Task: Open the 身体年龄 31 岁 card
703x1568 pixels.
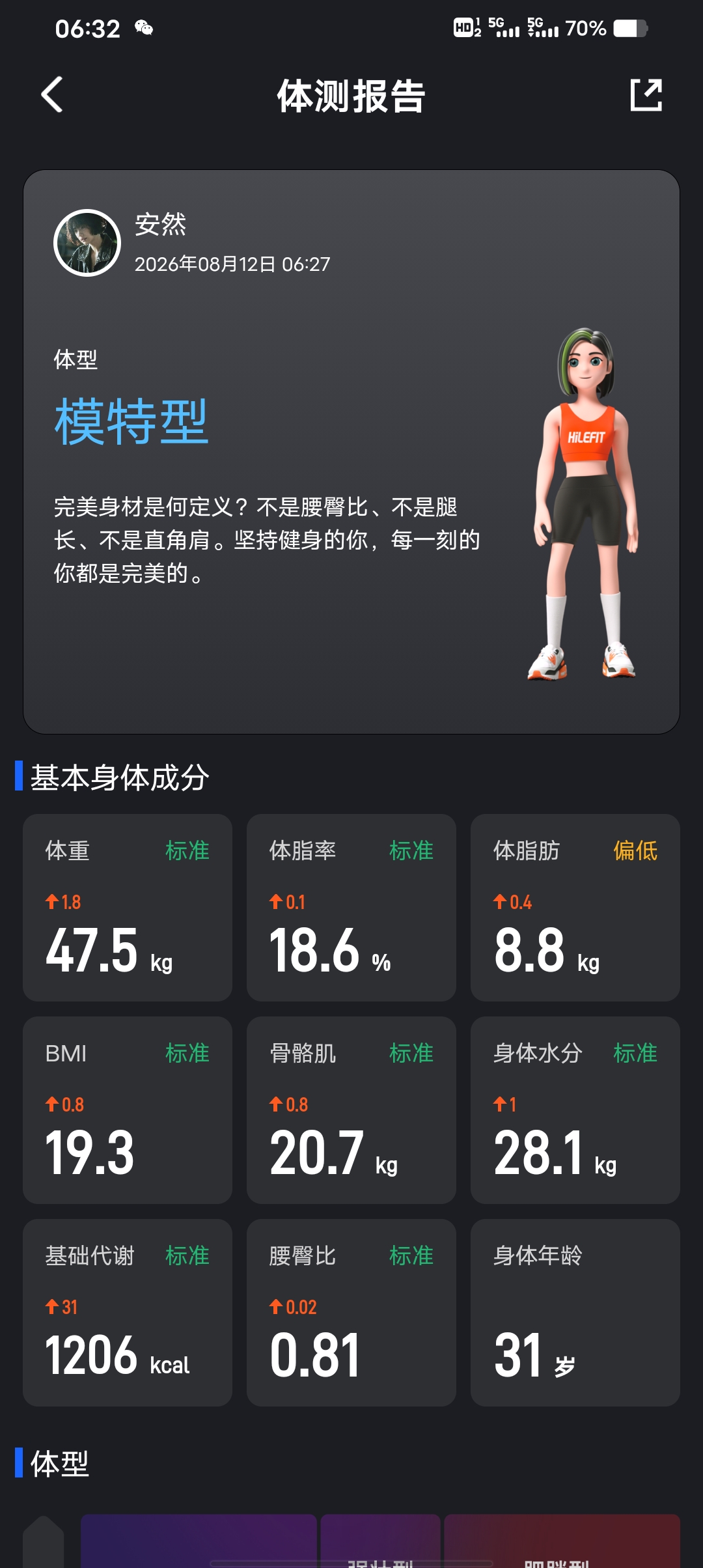Action: click(x=575, y=1313)
